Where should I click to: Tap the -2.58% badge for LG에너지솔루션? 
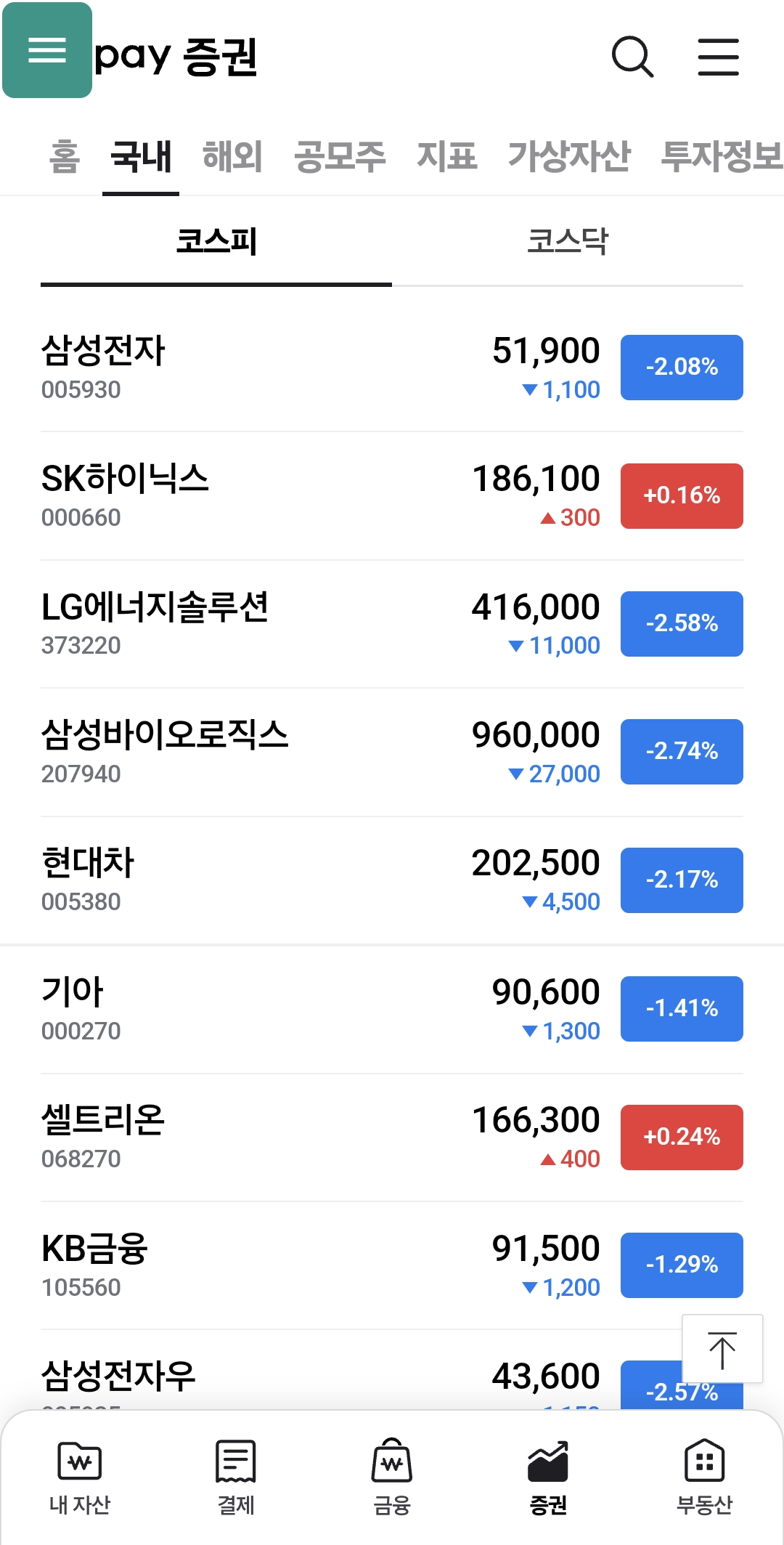(681, 623)
